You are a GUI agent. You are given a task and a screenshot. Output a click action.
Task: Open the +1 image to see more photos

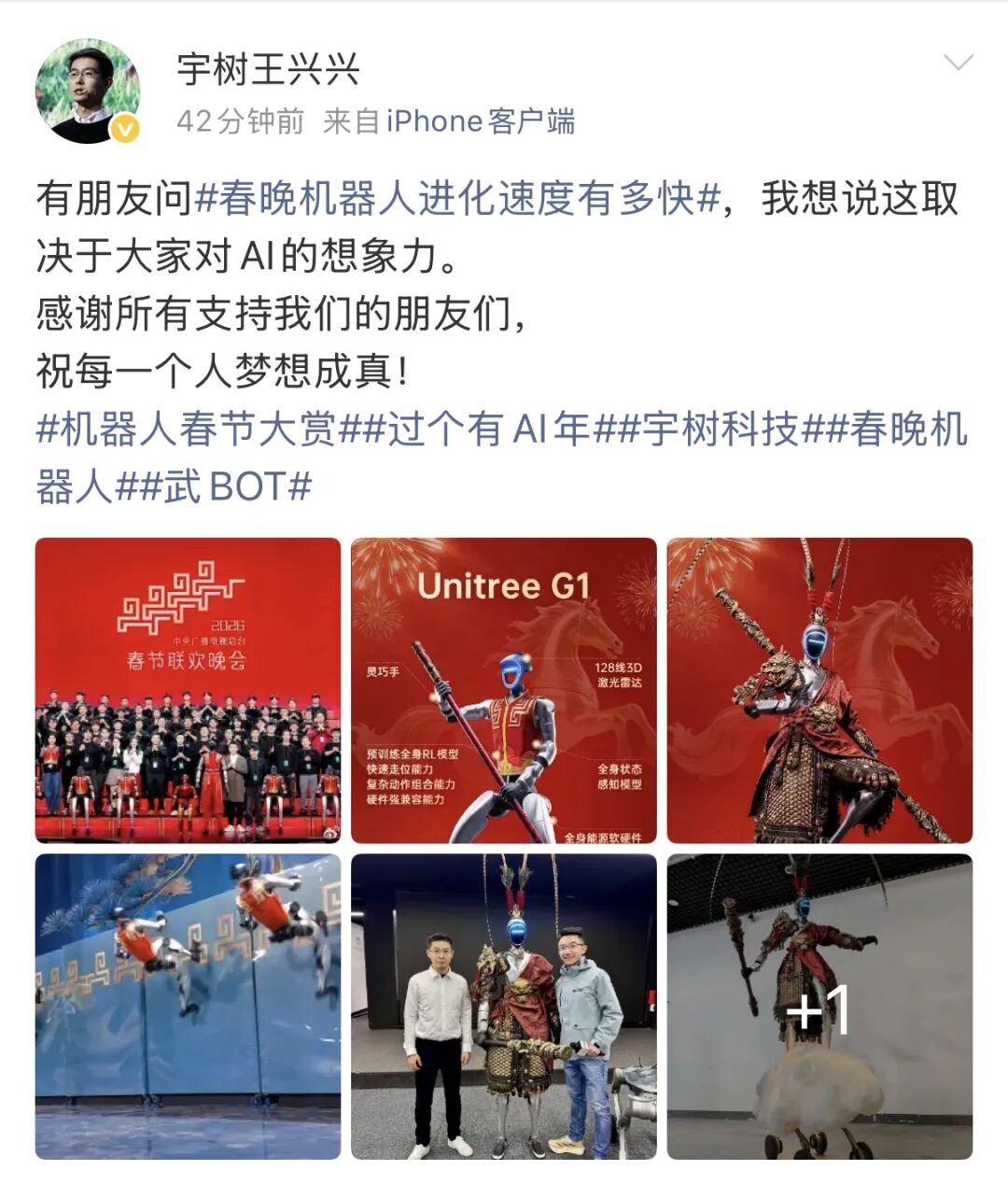click(819, 1007)
